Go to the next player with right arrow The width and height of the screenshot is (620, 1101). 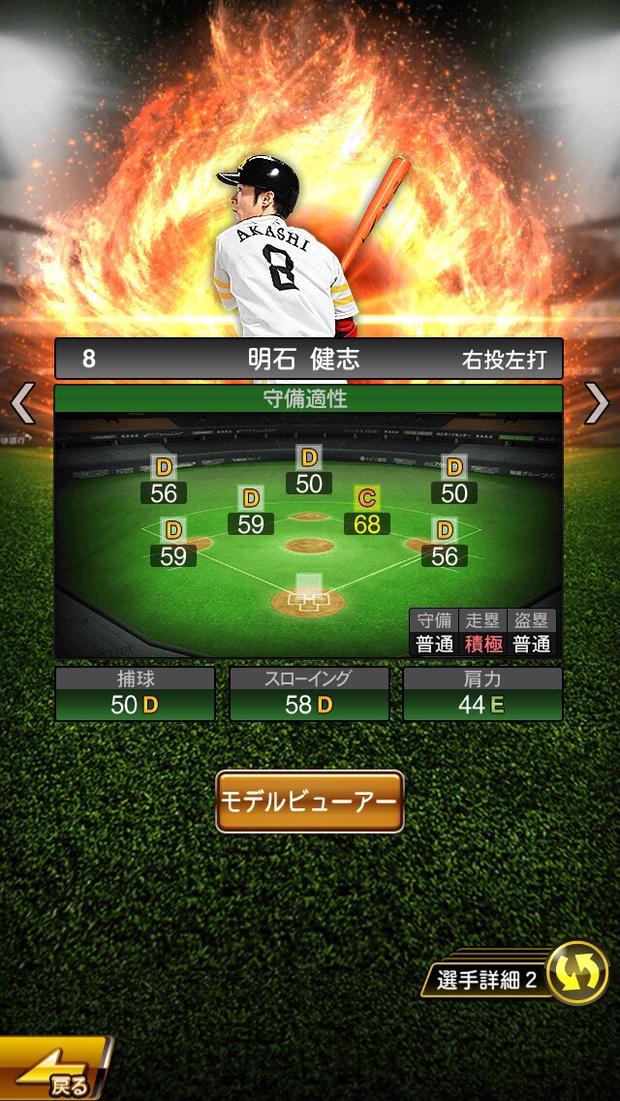pyautogui.click(x=597, y=404)
